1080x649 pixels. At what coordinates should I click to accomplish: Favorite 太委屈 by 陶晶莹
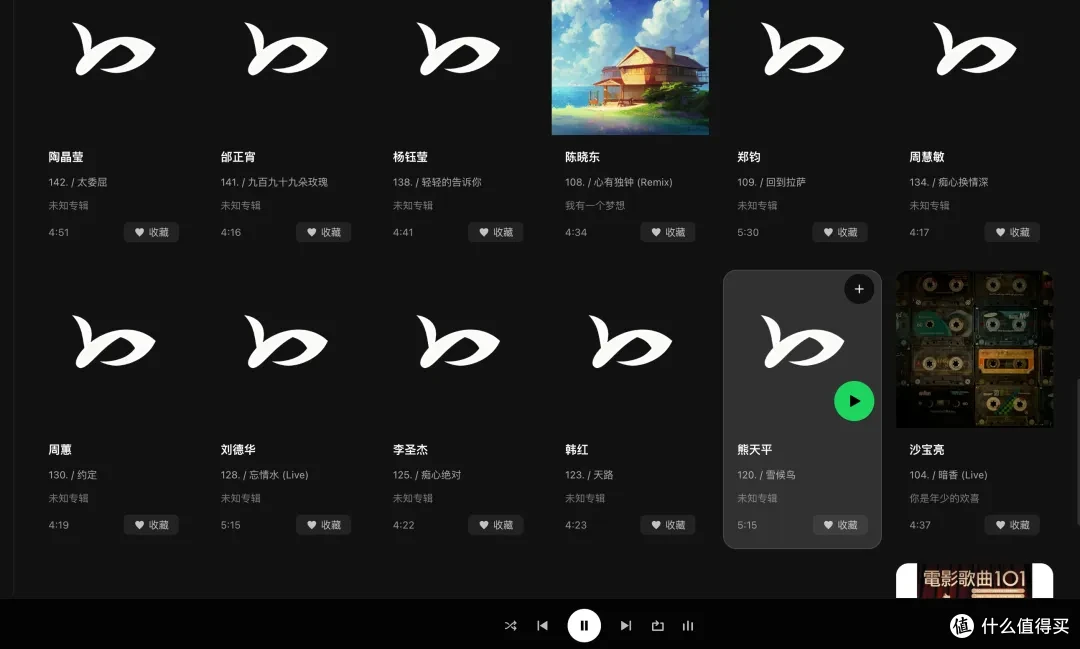pyautogui.click(x=152, y=232)
